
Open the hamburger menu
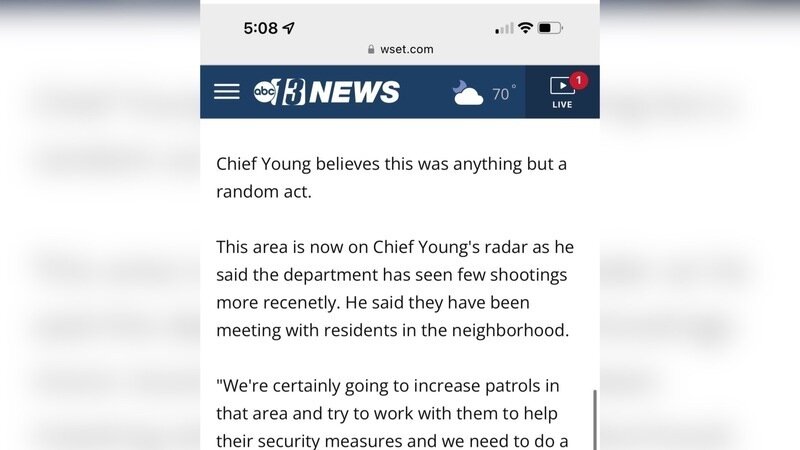click(227, 92)
